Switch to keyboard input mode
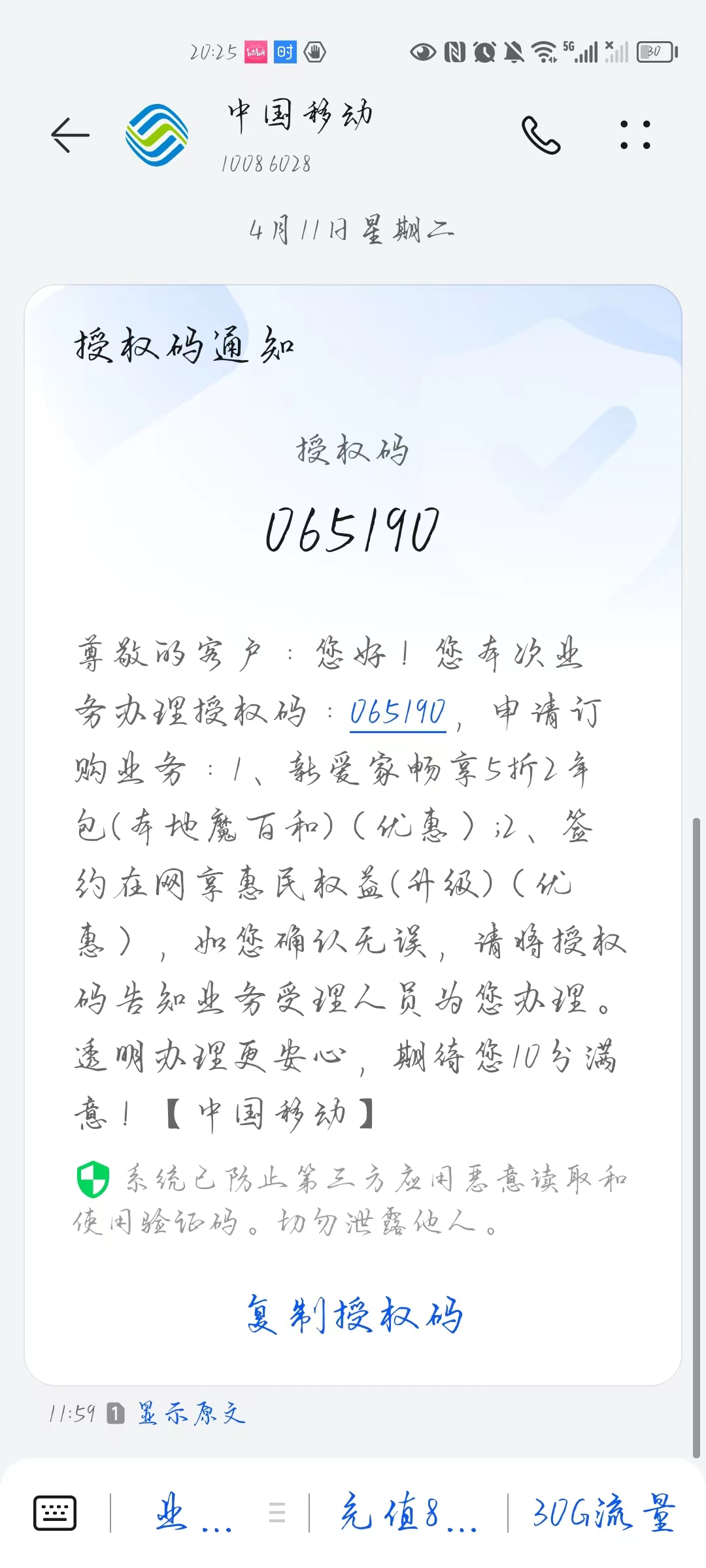Viewport: 706px width, 1568px height. (55, 1512)
